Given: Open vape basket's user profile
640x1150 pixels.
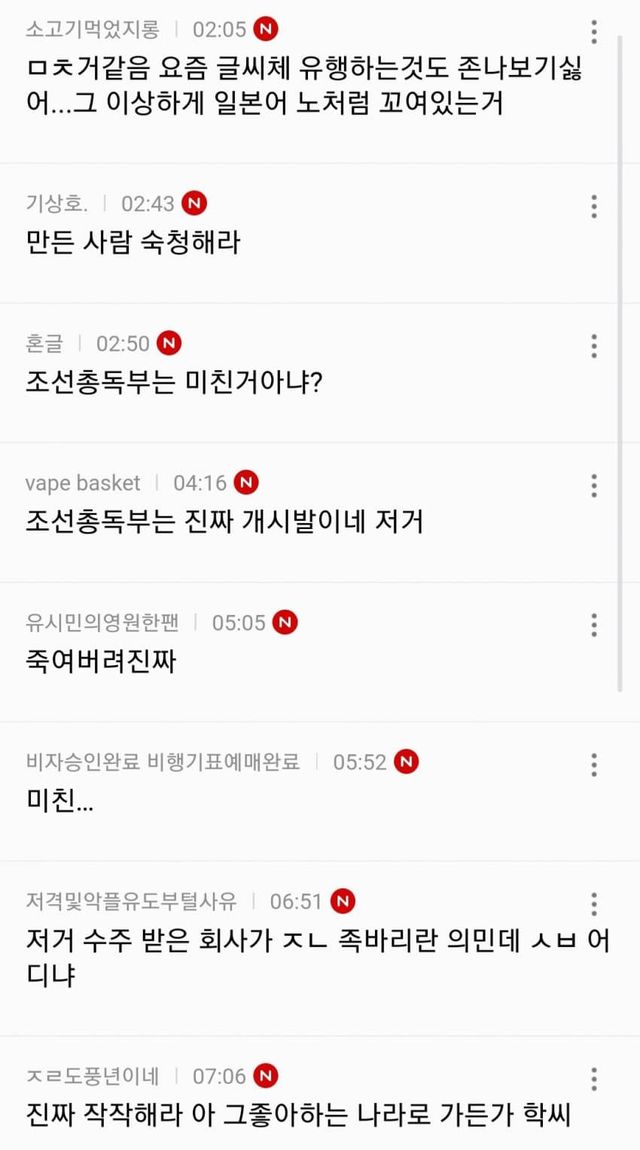Looking at the screenshot, I should click(x=83, y=483).
